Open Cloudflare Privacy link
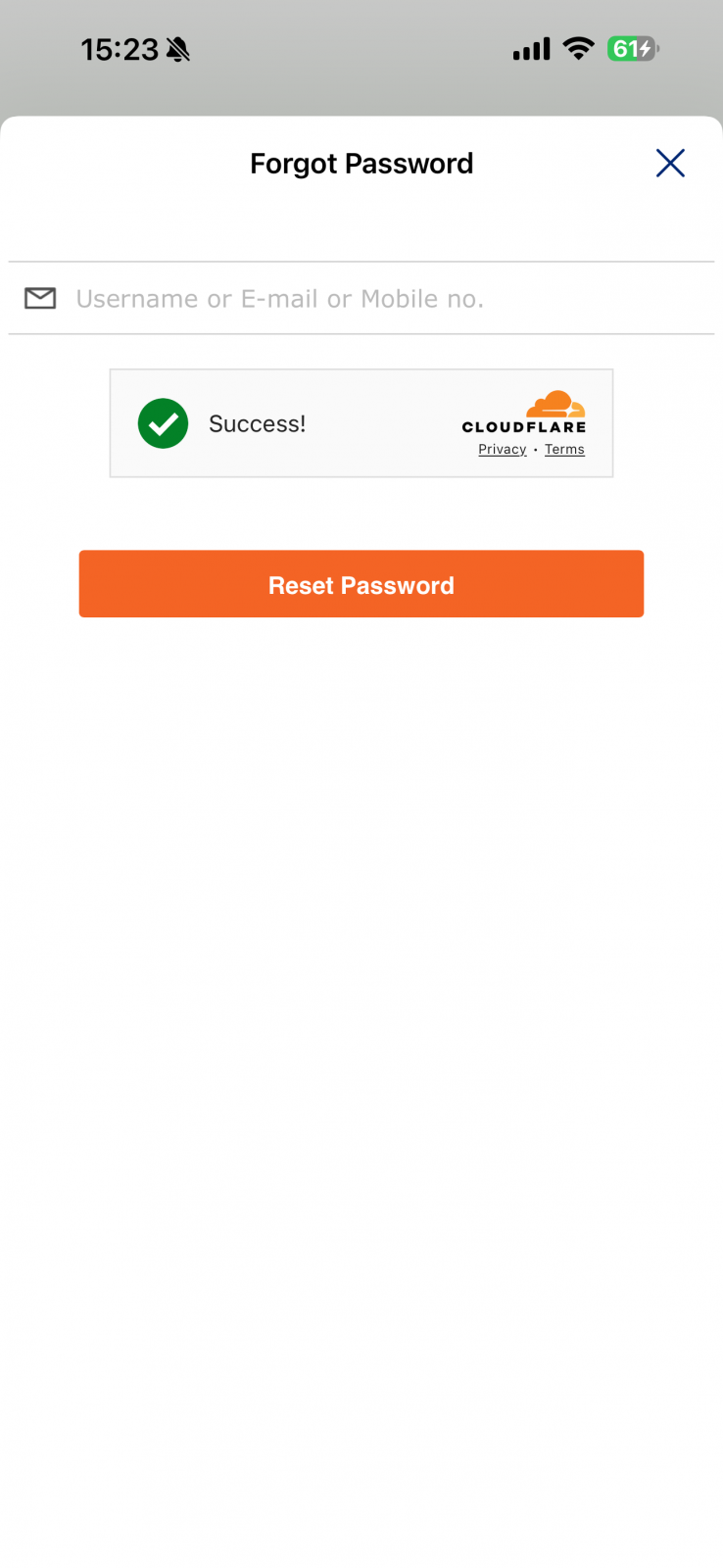This screenshot has width=723, height=1568. [x=502, y=450]
